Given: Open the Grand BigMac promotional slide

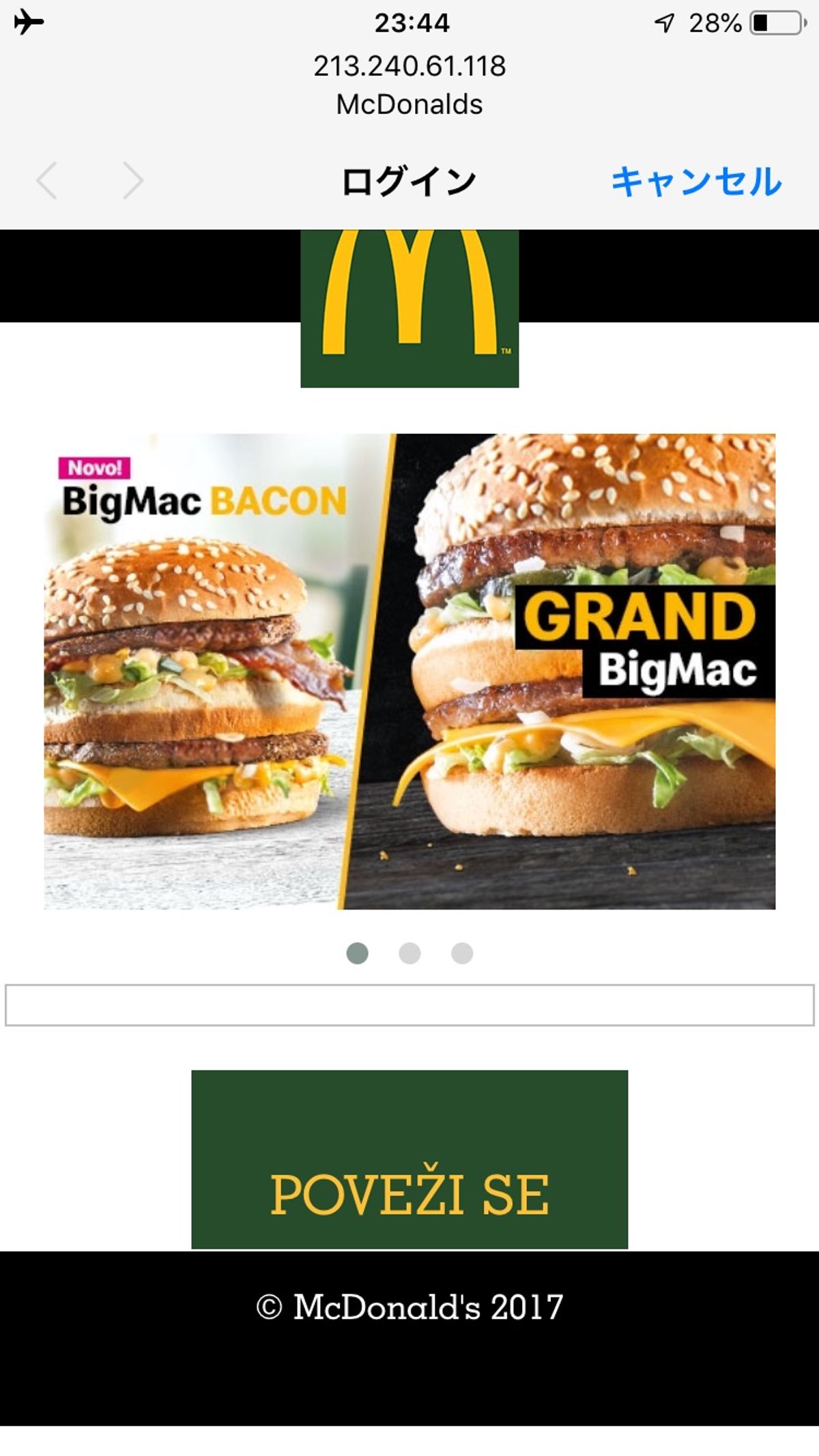Looking at the screenshot, I should [580, 669].
